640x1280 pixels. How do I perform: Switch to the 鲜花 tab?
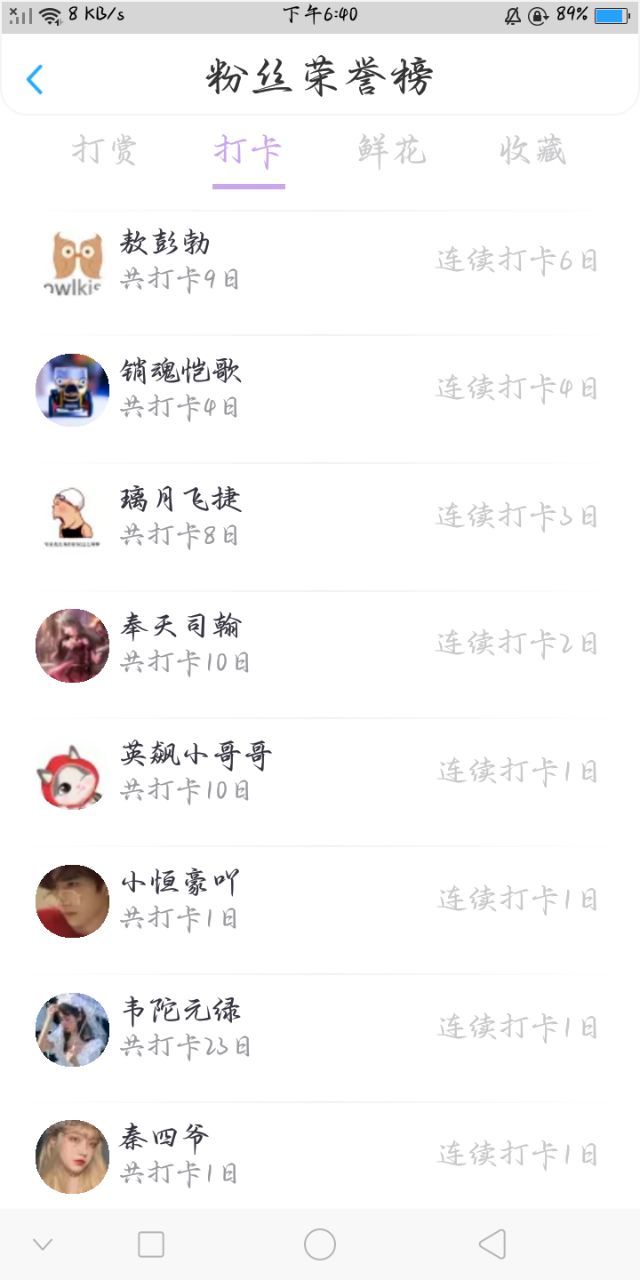(391, 151)
